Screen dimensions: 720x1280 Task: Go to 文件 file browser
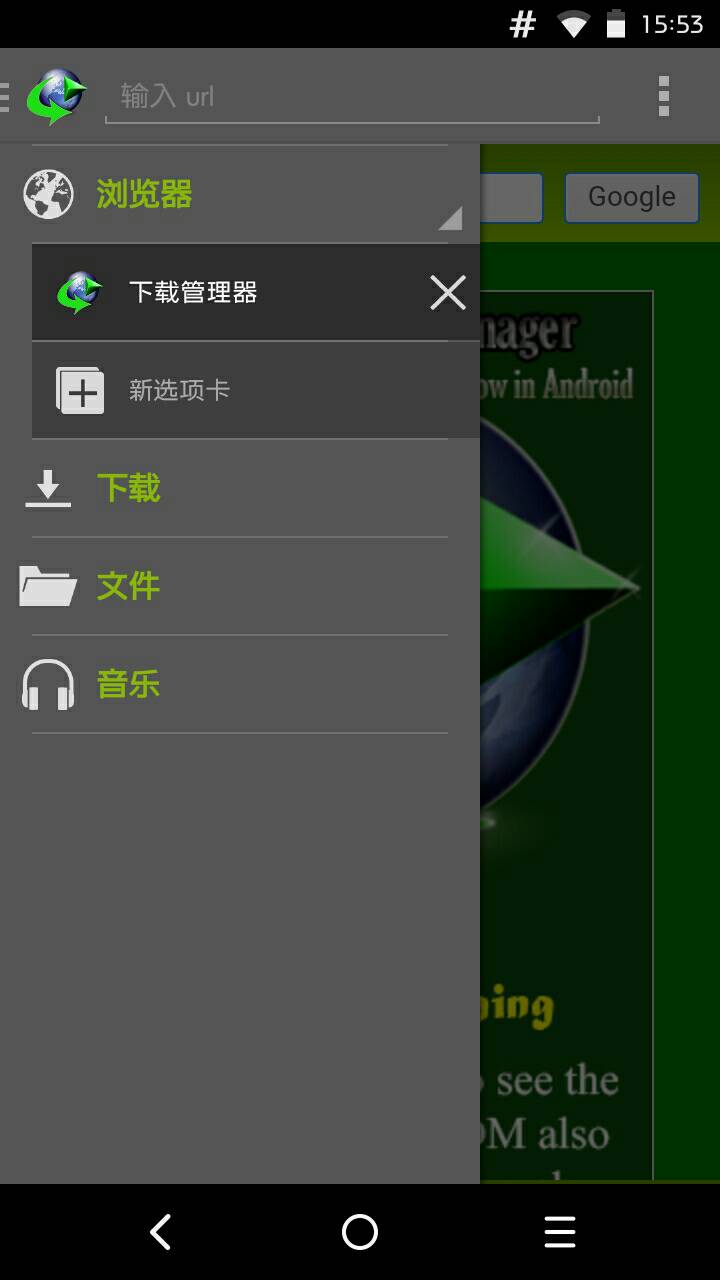pyautogui.click(x=128, y=586)
